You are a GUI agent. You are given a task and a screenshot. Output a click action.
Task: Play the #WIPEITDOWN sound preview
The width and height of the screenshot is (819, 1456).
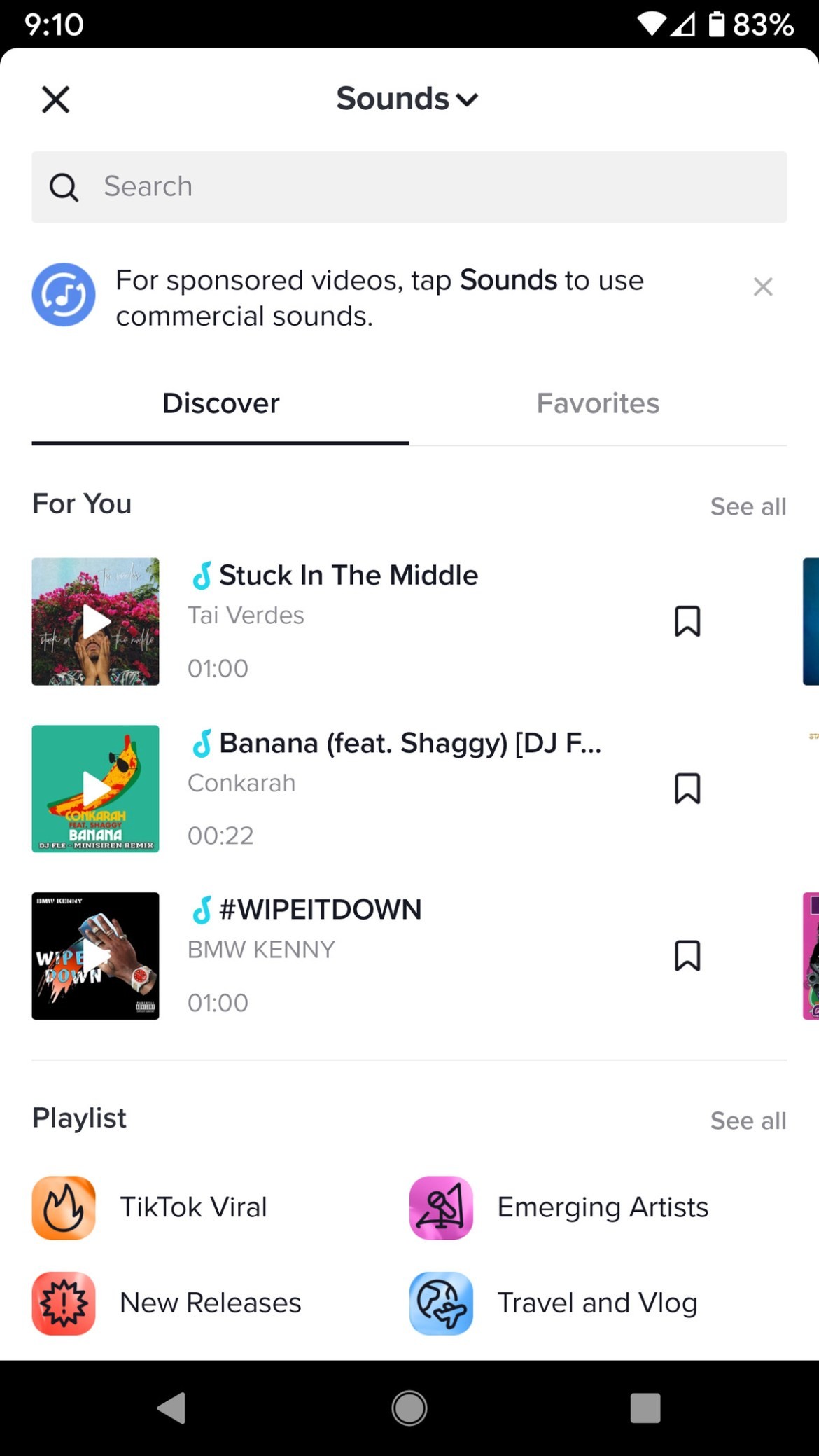(95, 955)
